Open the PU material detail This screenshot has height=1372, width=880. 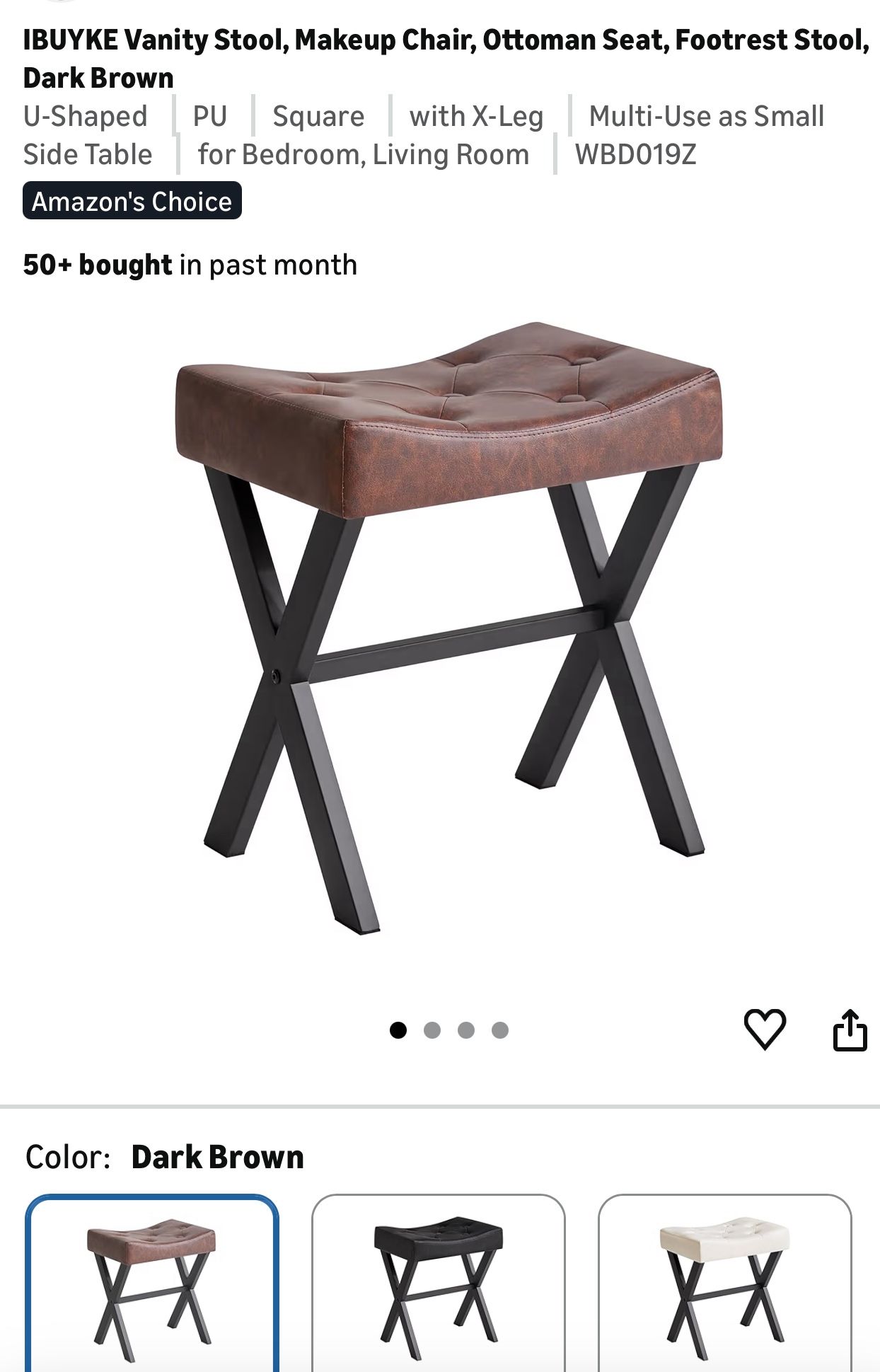click(210, 115)
